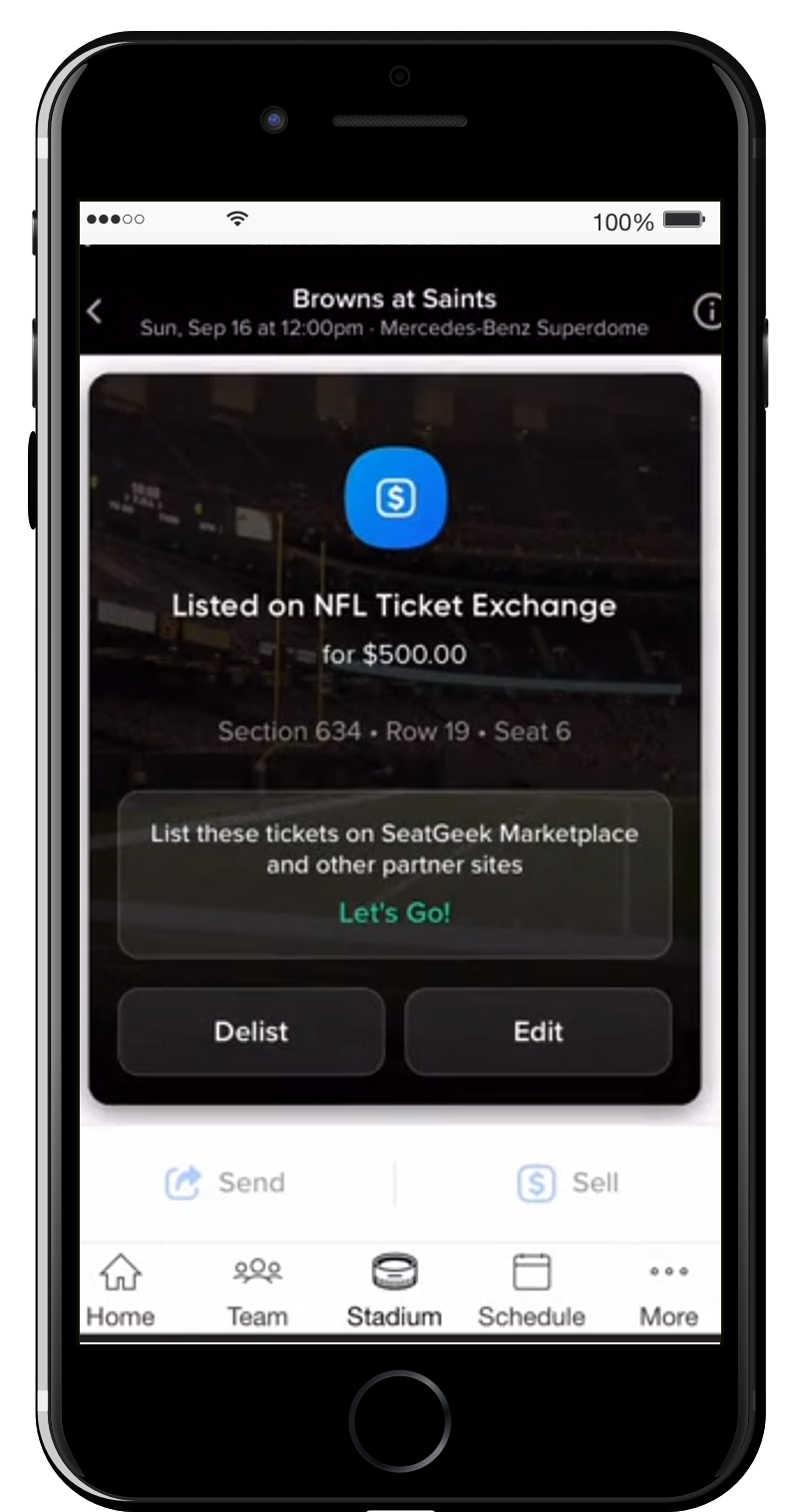Open the Team tab

[256, 1291]
